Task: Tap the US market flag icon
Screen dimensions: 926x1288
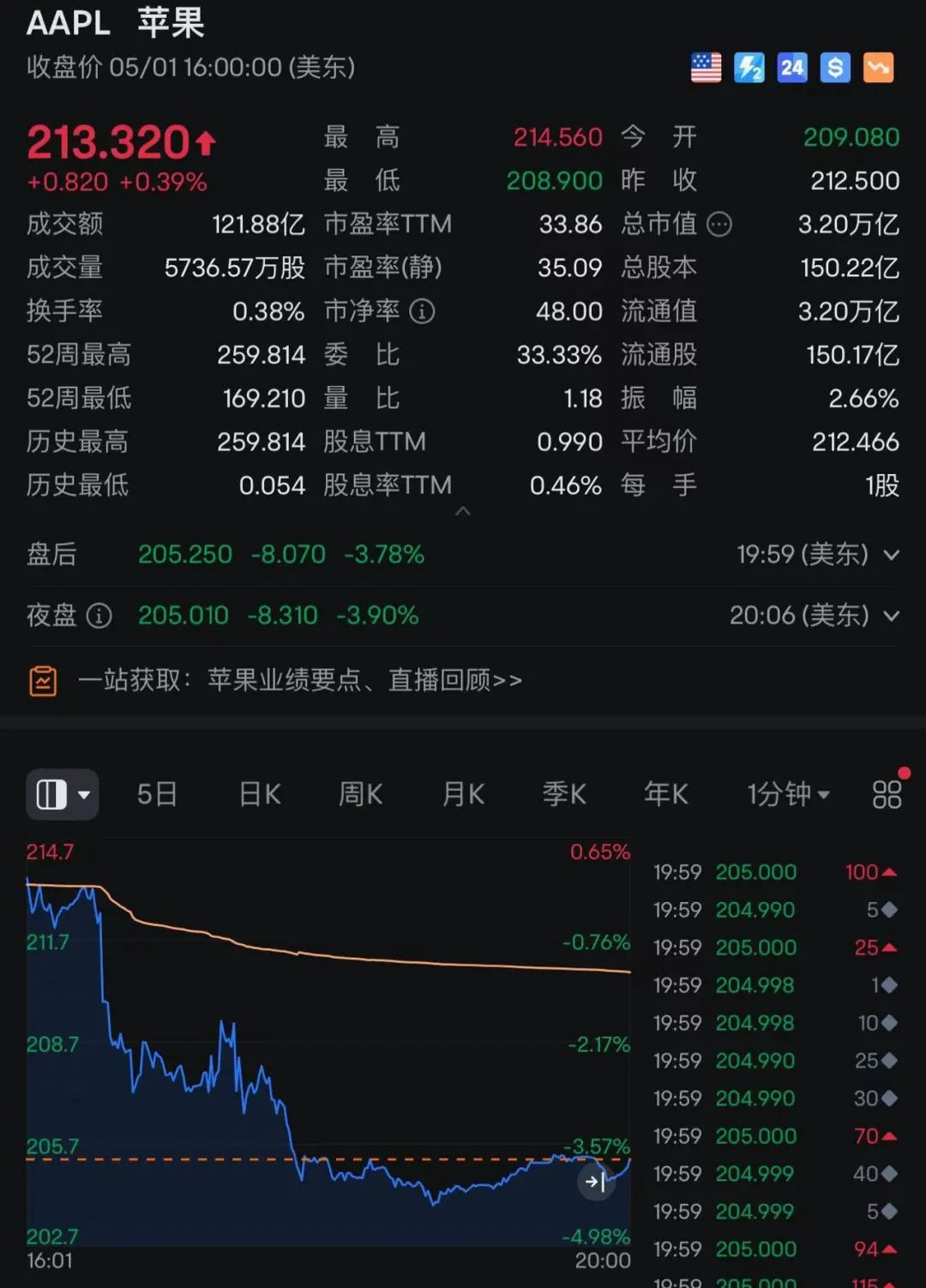Action: 707,68
